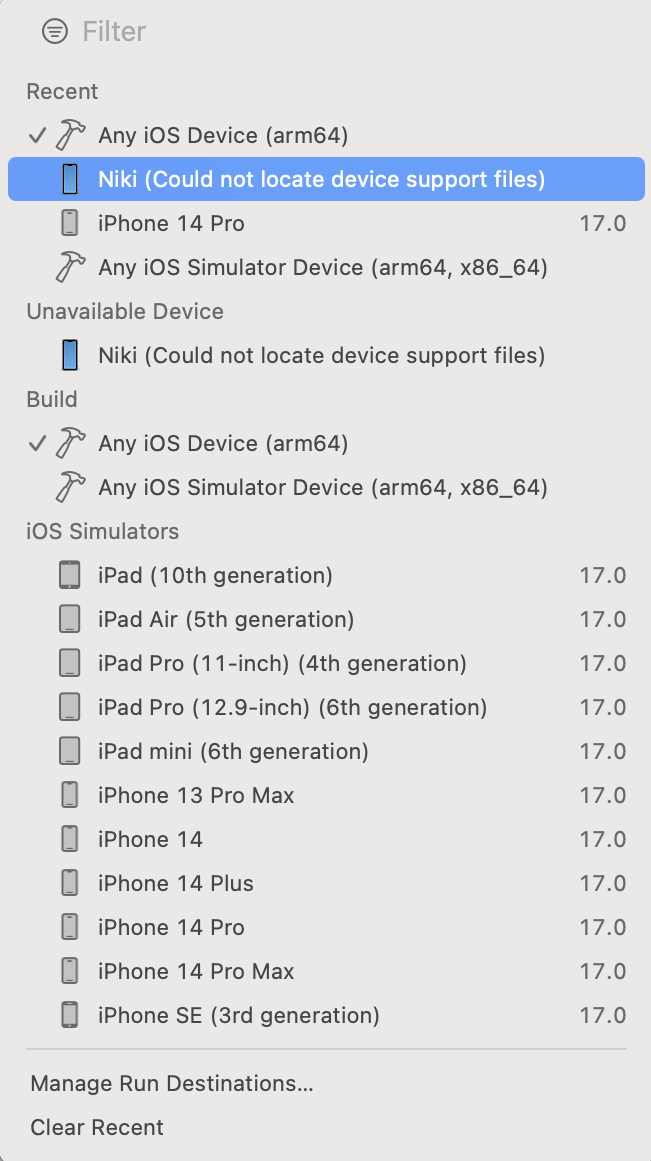Choose the iPhone 14 Plus simulator

[x=326, y=883]
